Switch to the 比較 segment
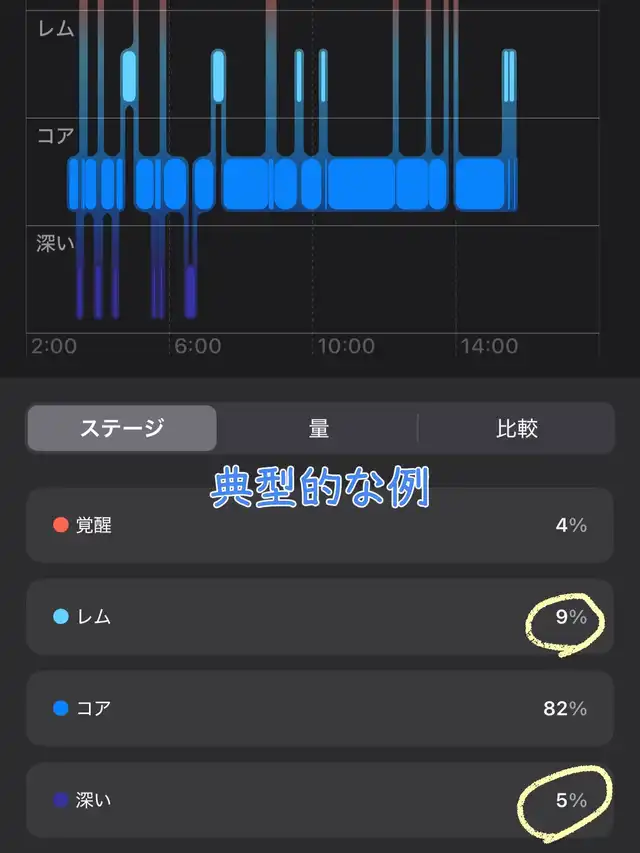The width and height of the screenshot is (640, 853). tap(516, 429)
